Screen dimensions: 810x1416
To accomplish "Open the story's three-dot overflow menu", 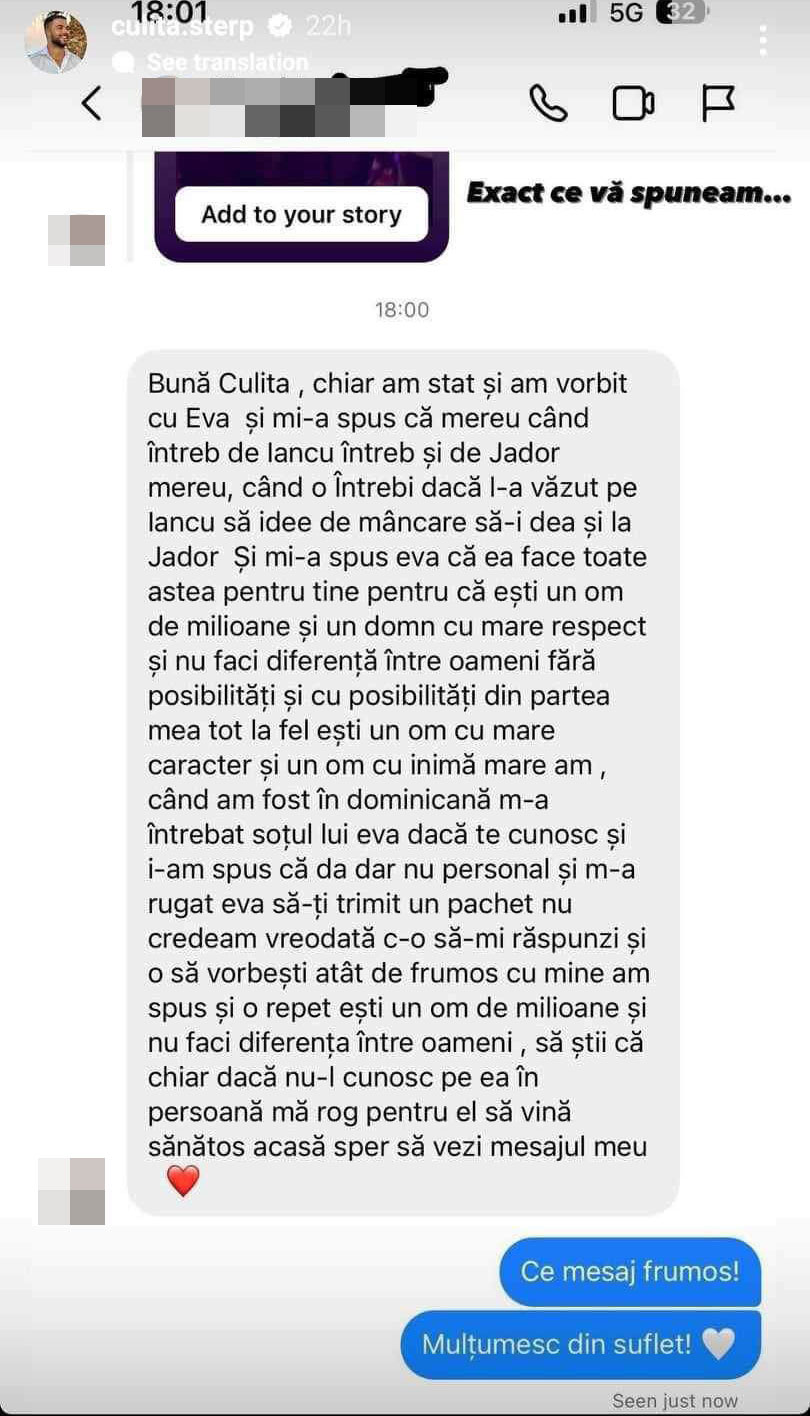I will [x=763, y=40].
